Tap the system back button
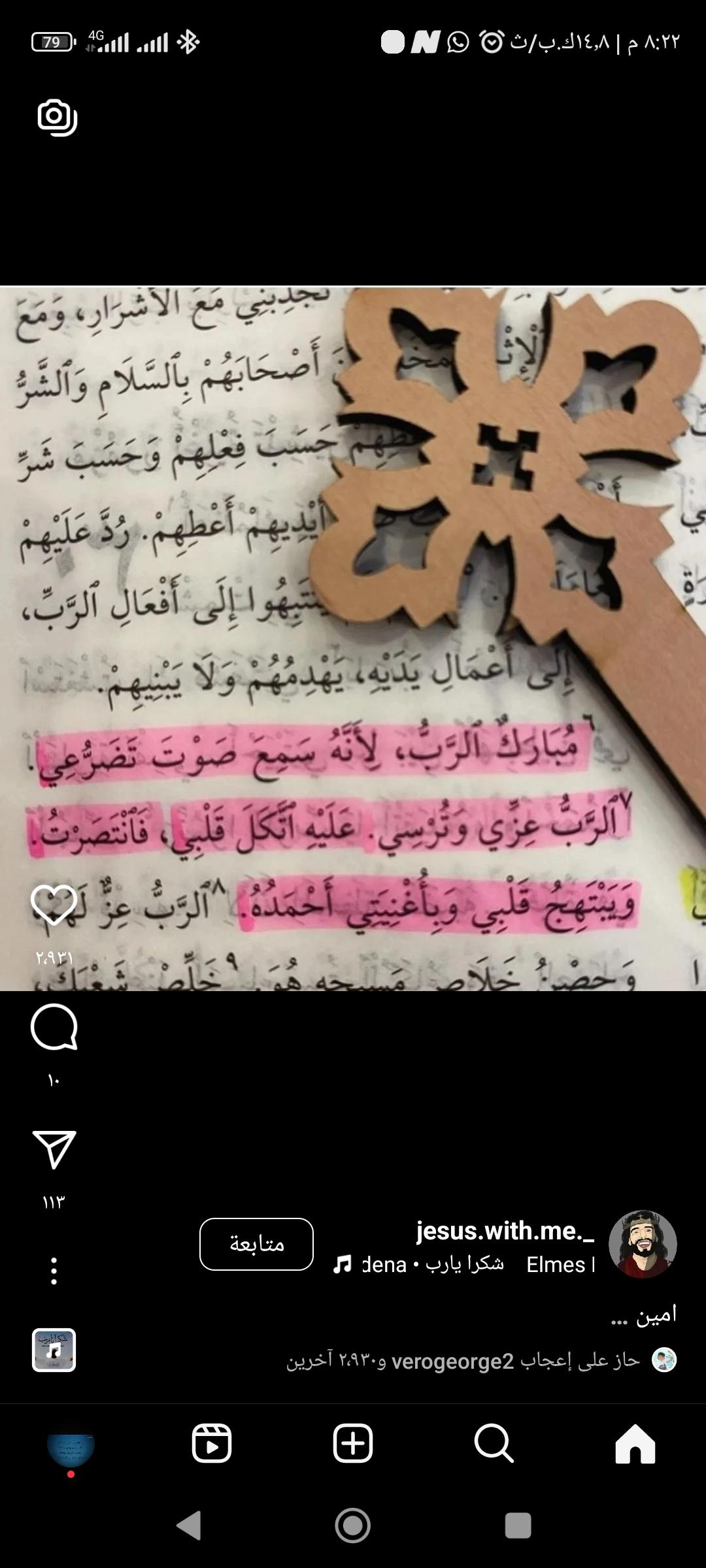The height and width of the screenshot is (1568, 706). 190,1526
